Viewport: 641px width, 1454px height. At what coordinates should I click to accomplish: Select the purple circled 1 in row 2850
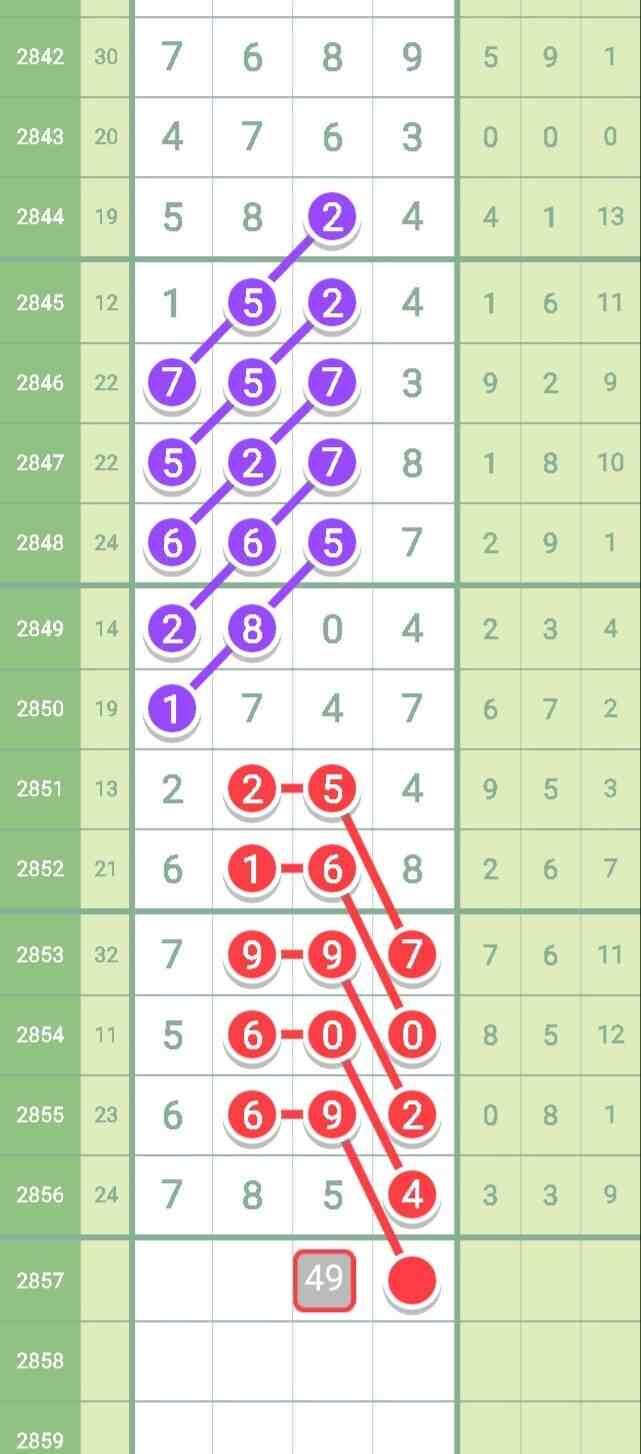tap(172, 709)
